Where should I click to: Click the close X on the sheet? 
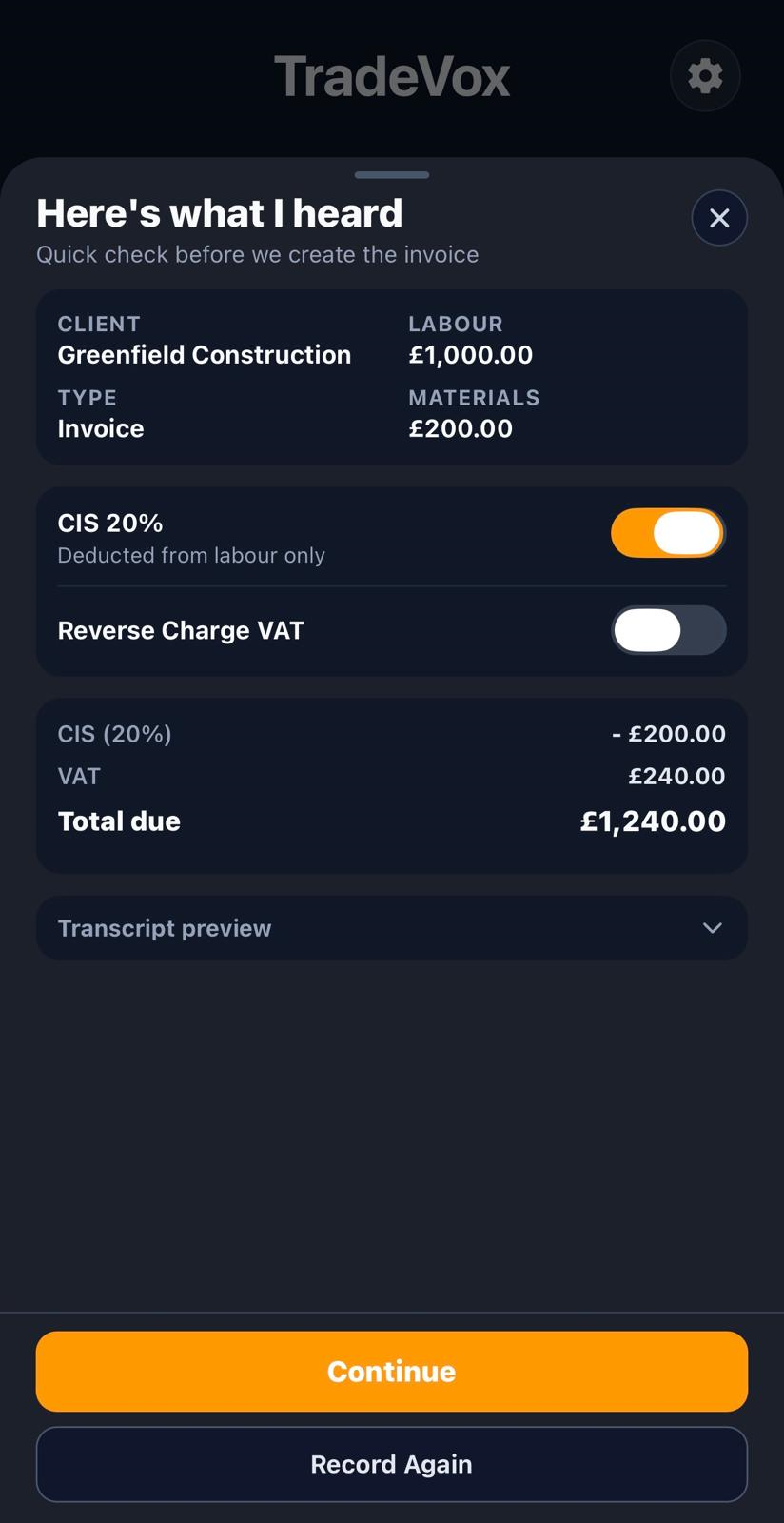click(x=719, y=218)
